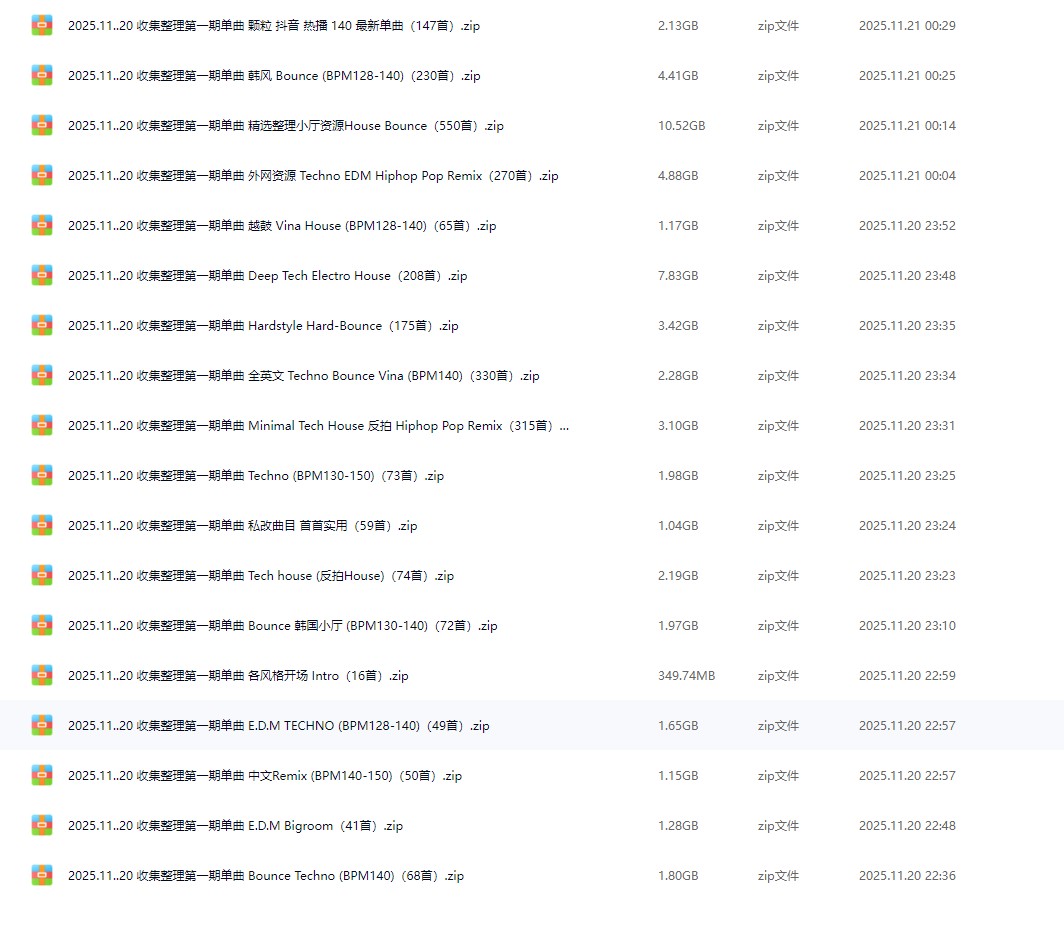Screen dimensions: 1064x935
Task: Open 外网资源 Techno EDM Hiphop Pop Remix file
Action: pos(312,176)
